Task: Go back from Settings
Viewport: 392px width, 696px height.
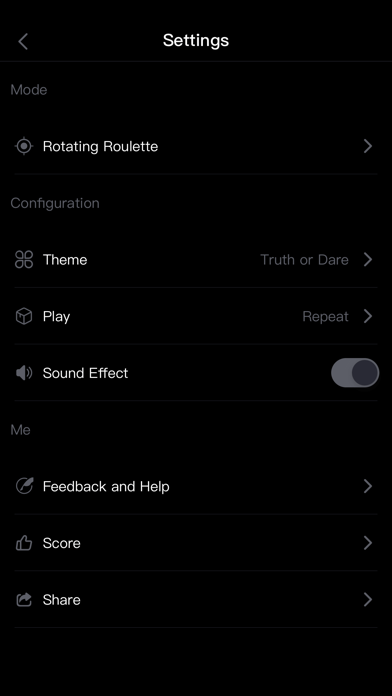Action: point(23,42)
